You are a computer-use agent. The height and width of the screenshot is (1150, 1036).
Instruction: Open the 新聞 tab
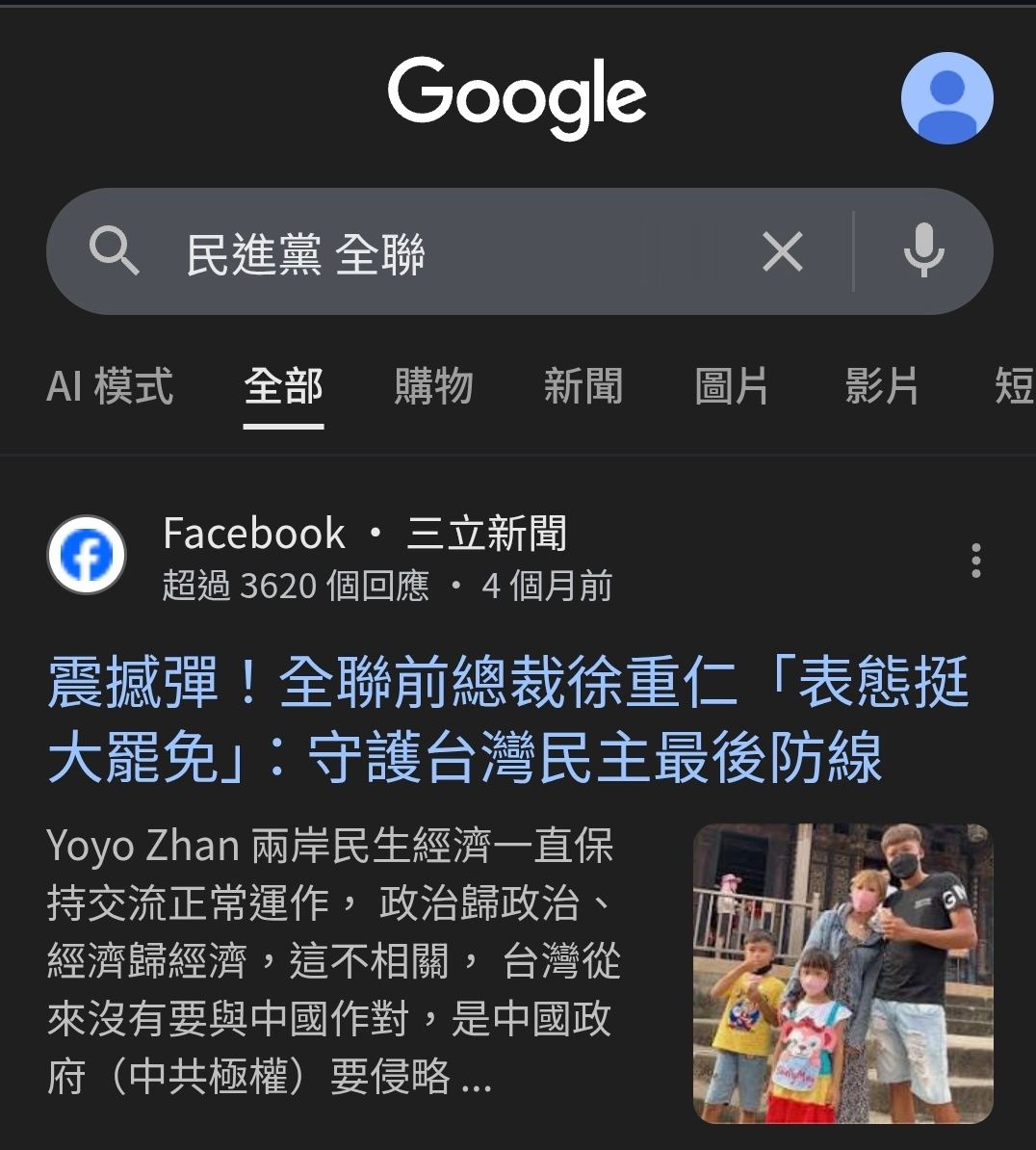tap(583, 387)
